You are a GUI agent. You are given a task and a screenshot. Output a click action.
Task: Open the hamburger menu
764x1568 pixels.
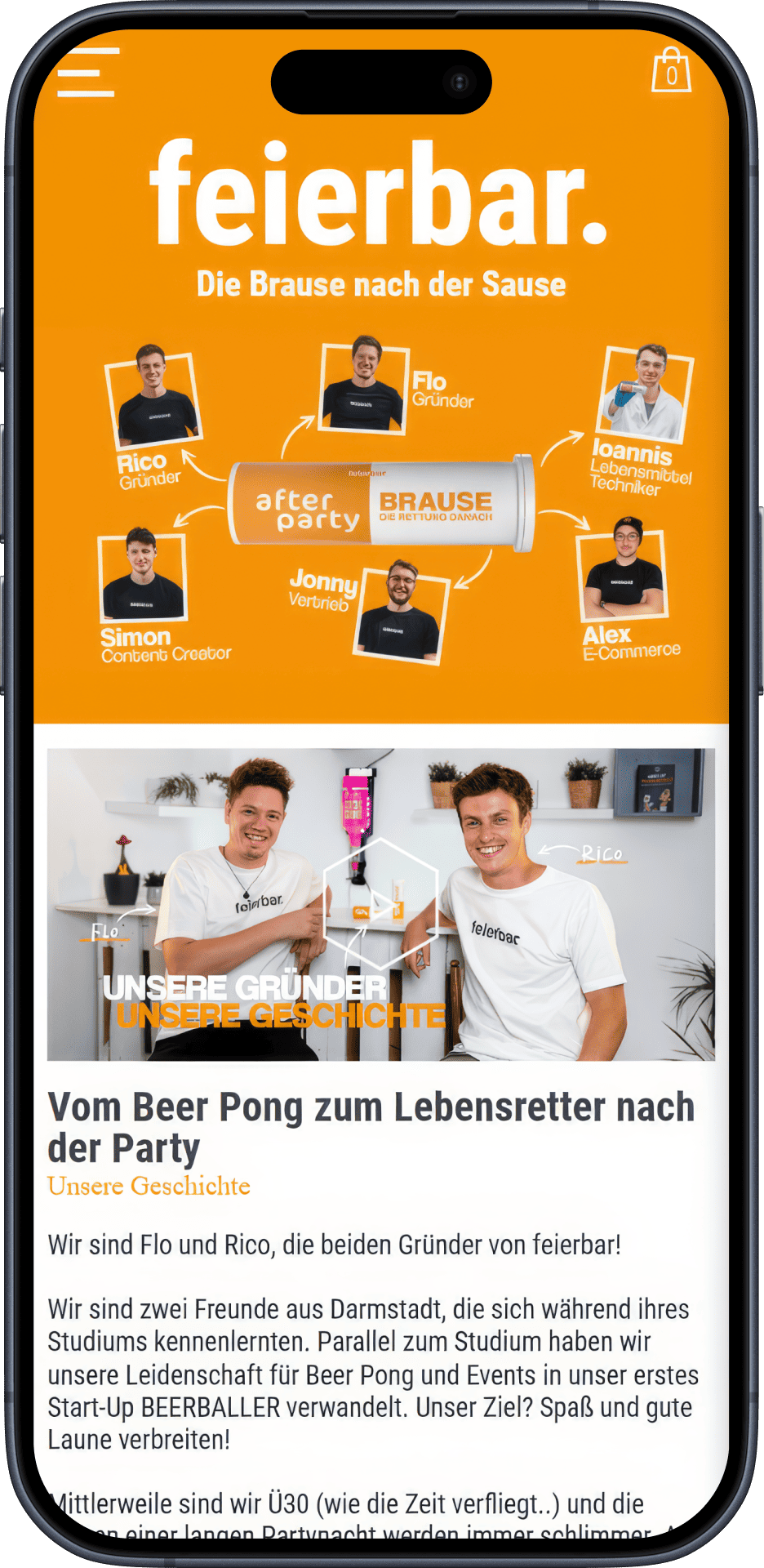(x=87, y=73)
